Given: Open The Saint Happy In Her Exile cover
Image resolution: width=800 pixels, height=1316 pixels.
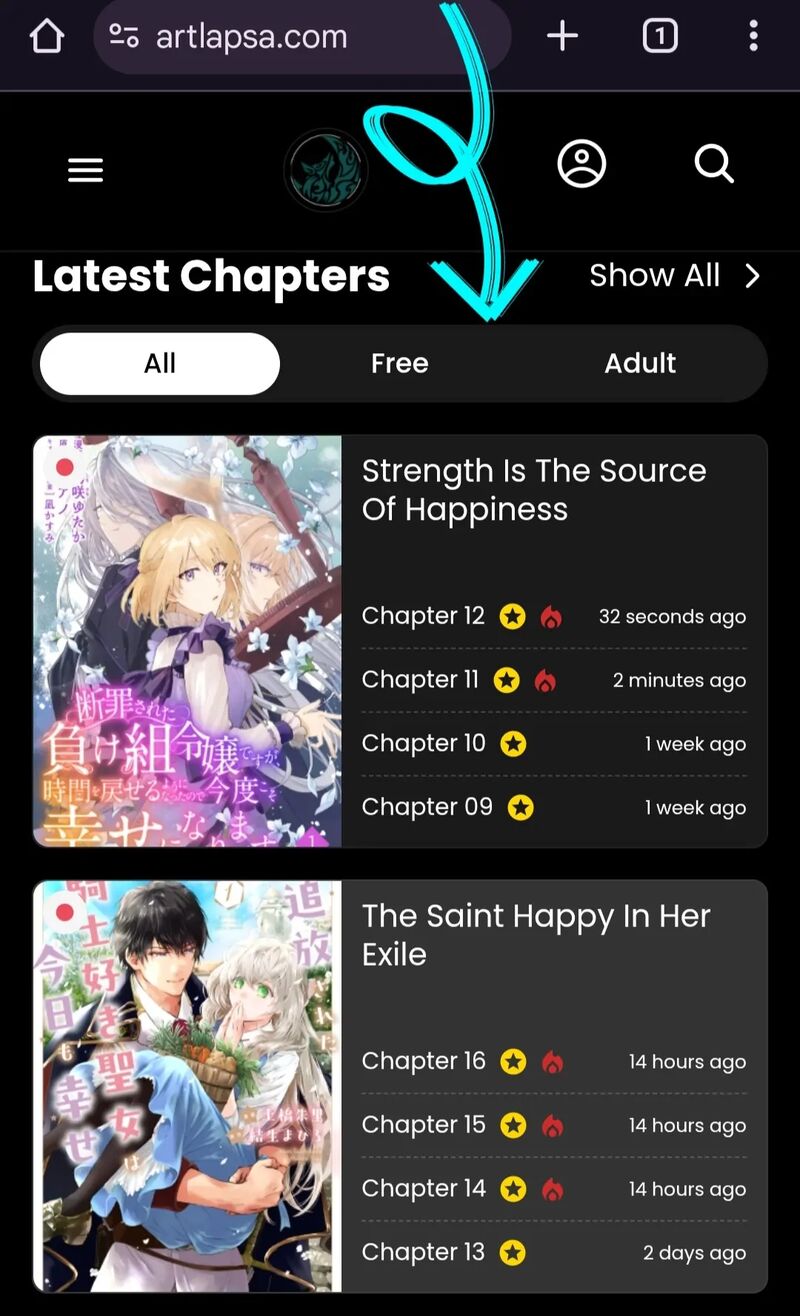Looking at the screenshot, I should click(x=188, y=1086).
